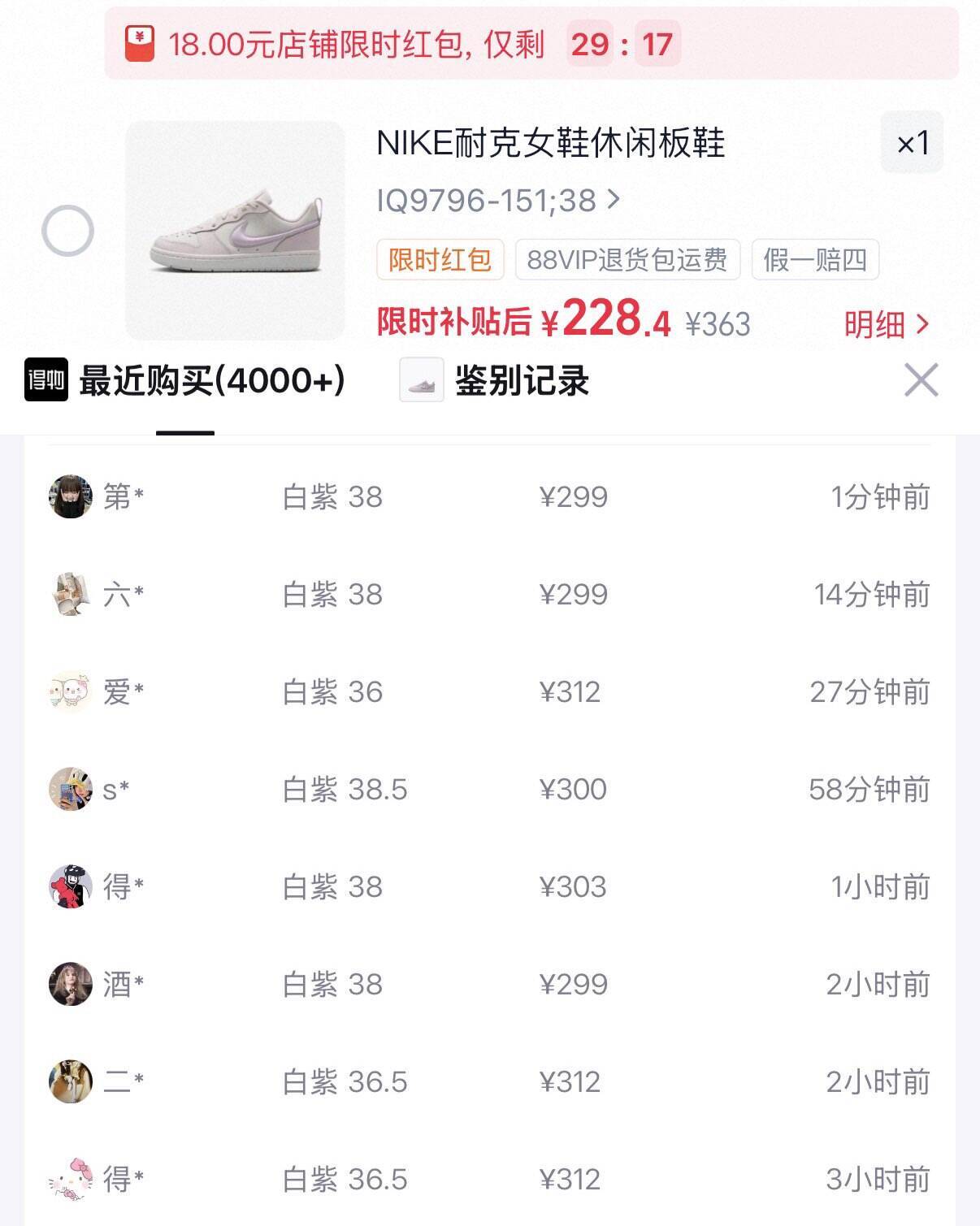The image size is (980, 1226).
Task: View 明细 price breakdown
Action: tap(885, 325)
